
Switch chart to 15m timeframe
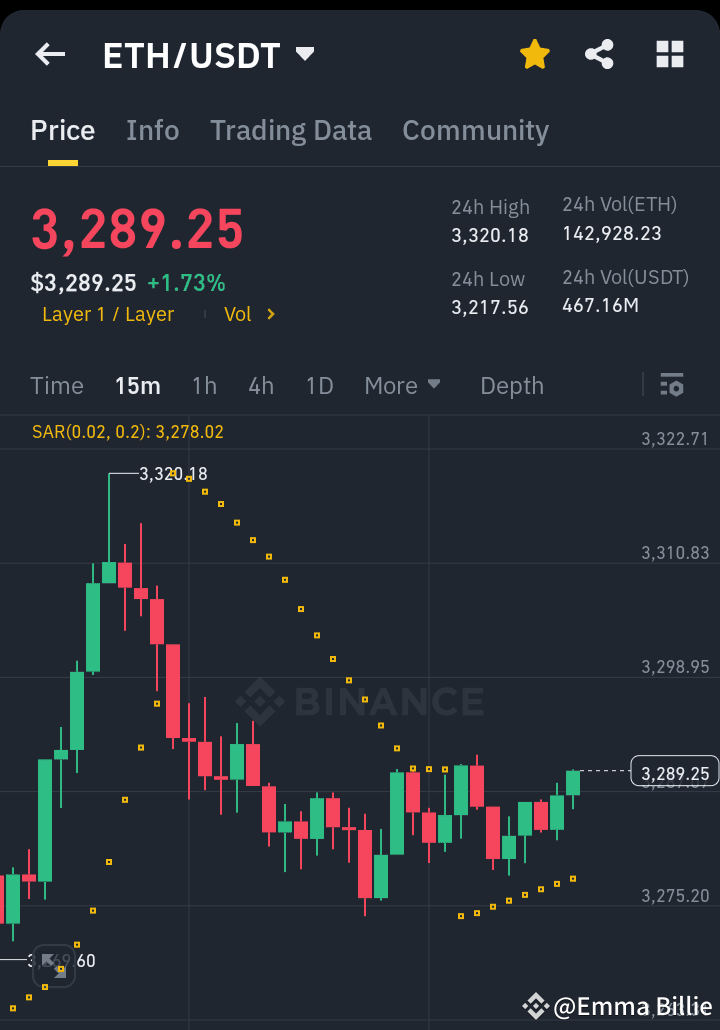138,385
